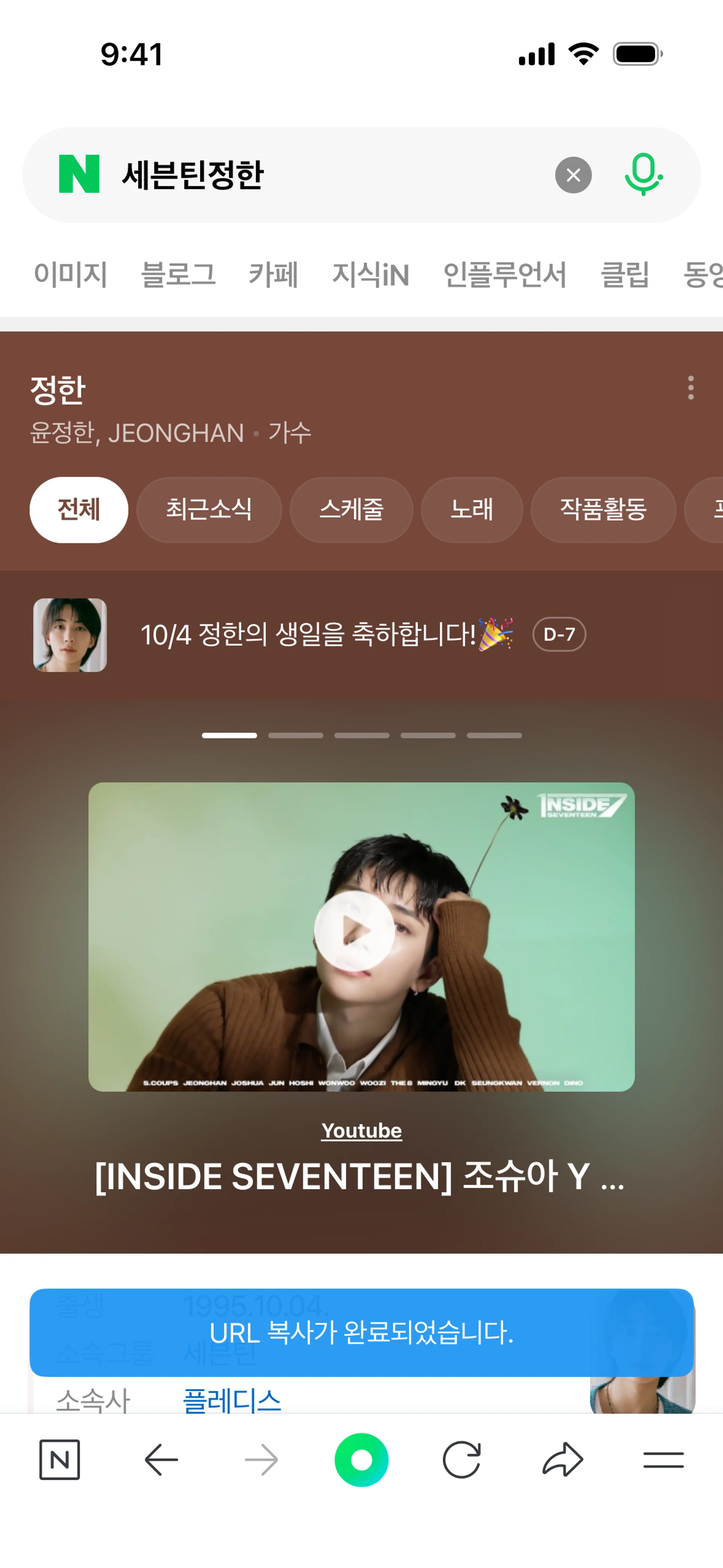Play the INSIDE SEVENTEEN video

point(355,930)
